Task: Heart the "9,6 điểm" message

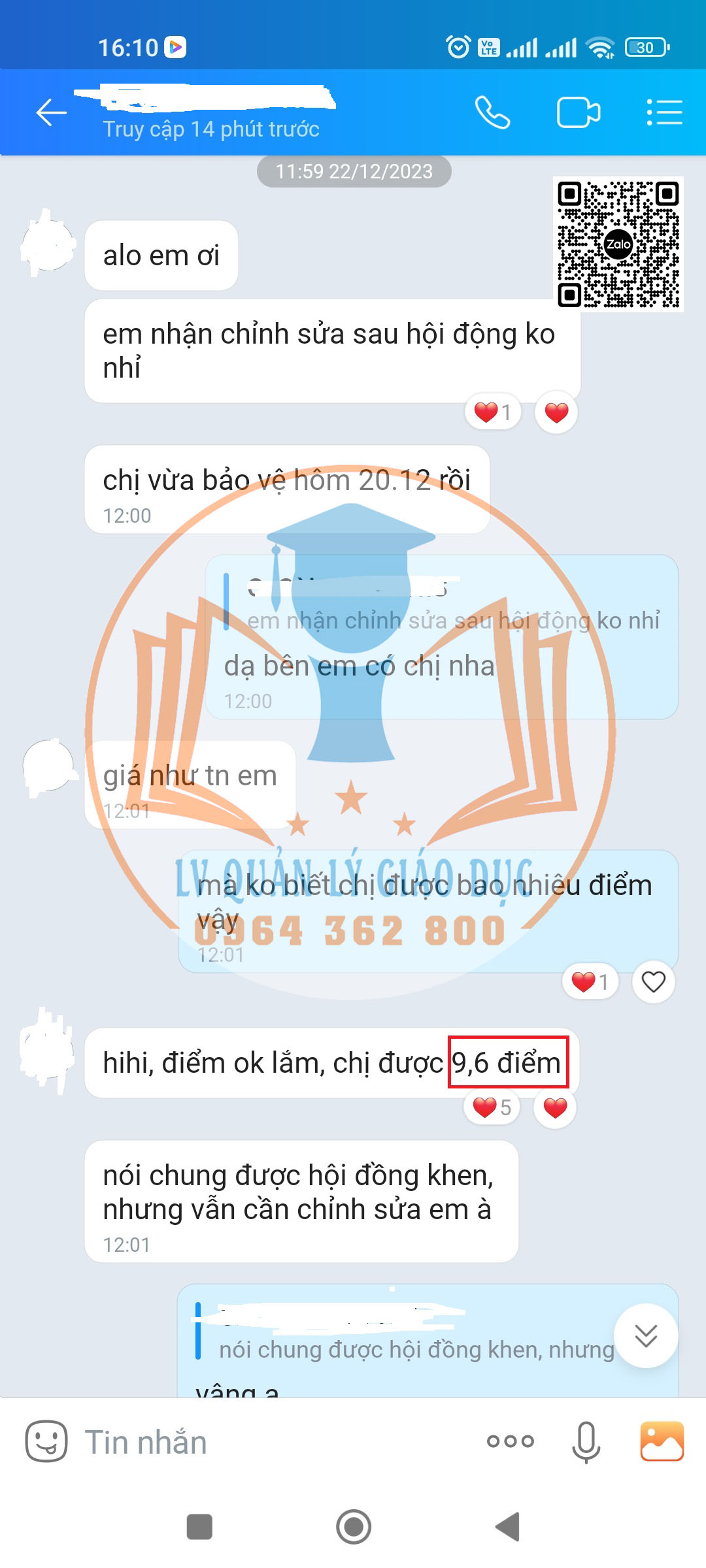Action: [555, 1107]
